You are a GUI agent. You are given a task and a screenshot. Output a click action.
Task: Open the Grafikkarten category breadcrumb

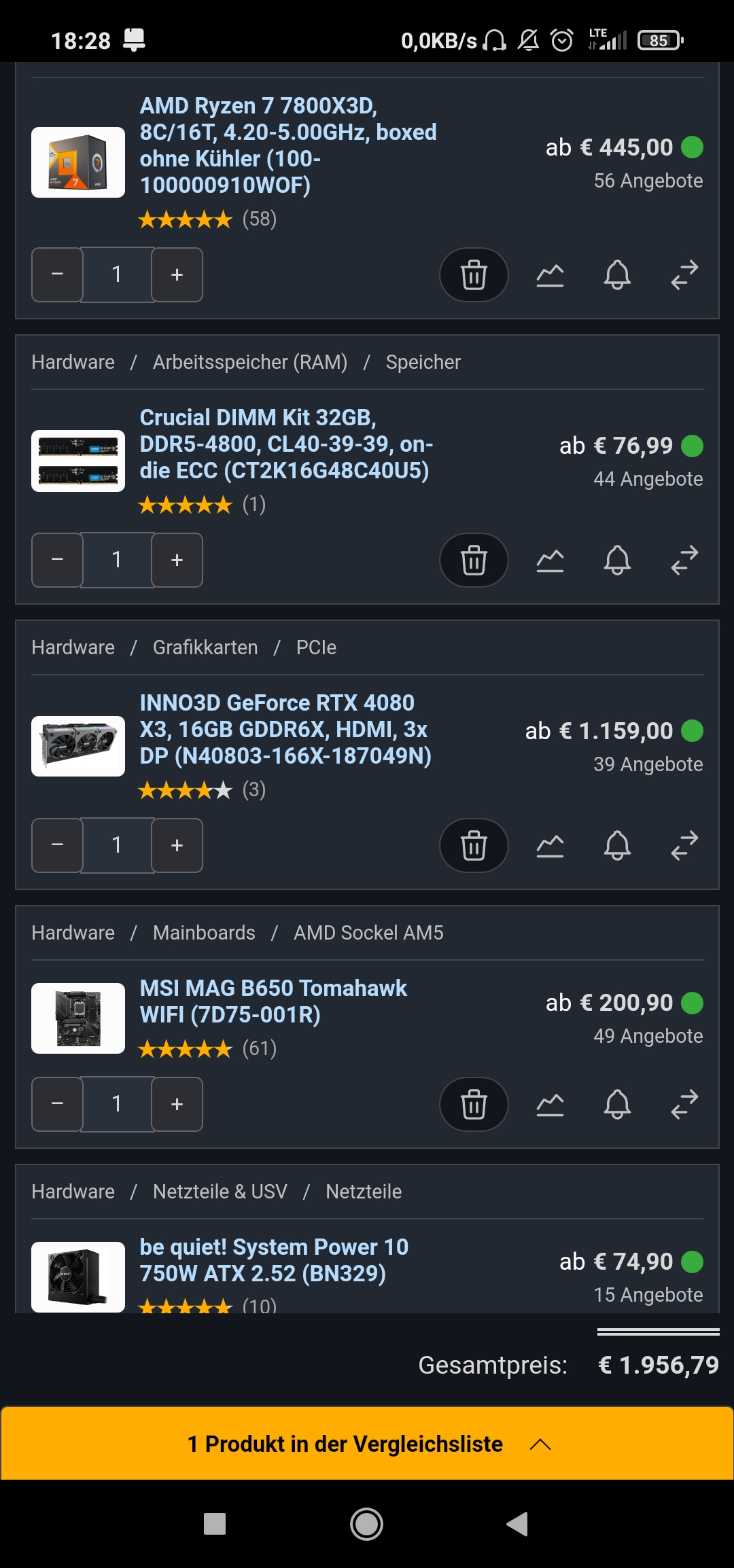click(x=205, y=647)
